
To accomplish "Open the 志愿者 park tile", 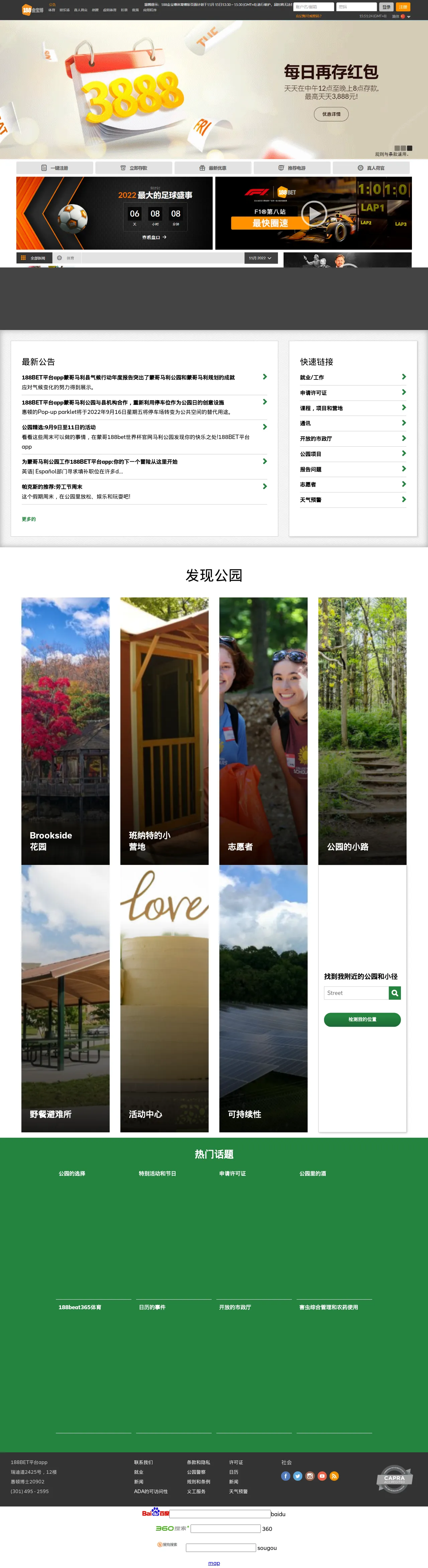I will [x=263, y=731].
